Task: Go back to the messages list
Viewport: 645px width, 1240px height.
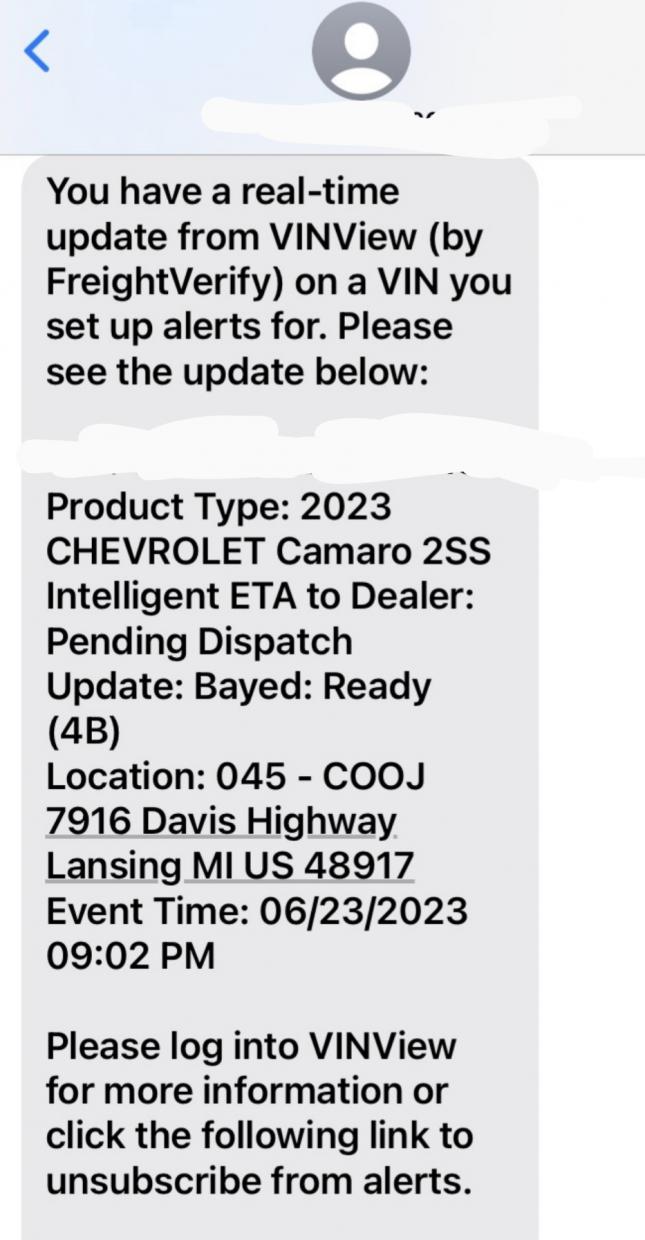Action: [x=36, y=51]
